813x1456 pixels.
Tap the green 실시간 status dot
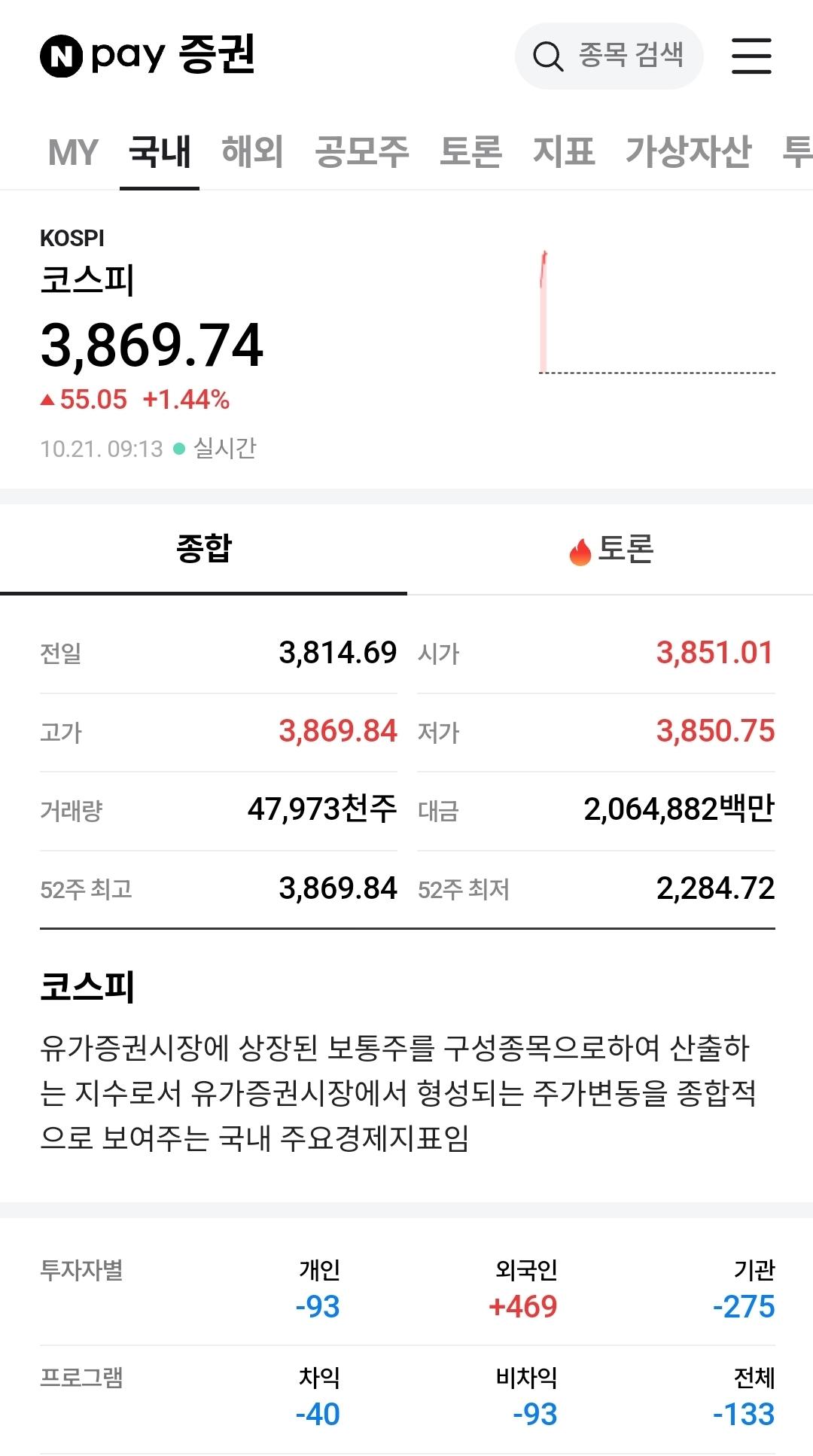pyautogui.click(x=176, y=449)
